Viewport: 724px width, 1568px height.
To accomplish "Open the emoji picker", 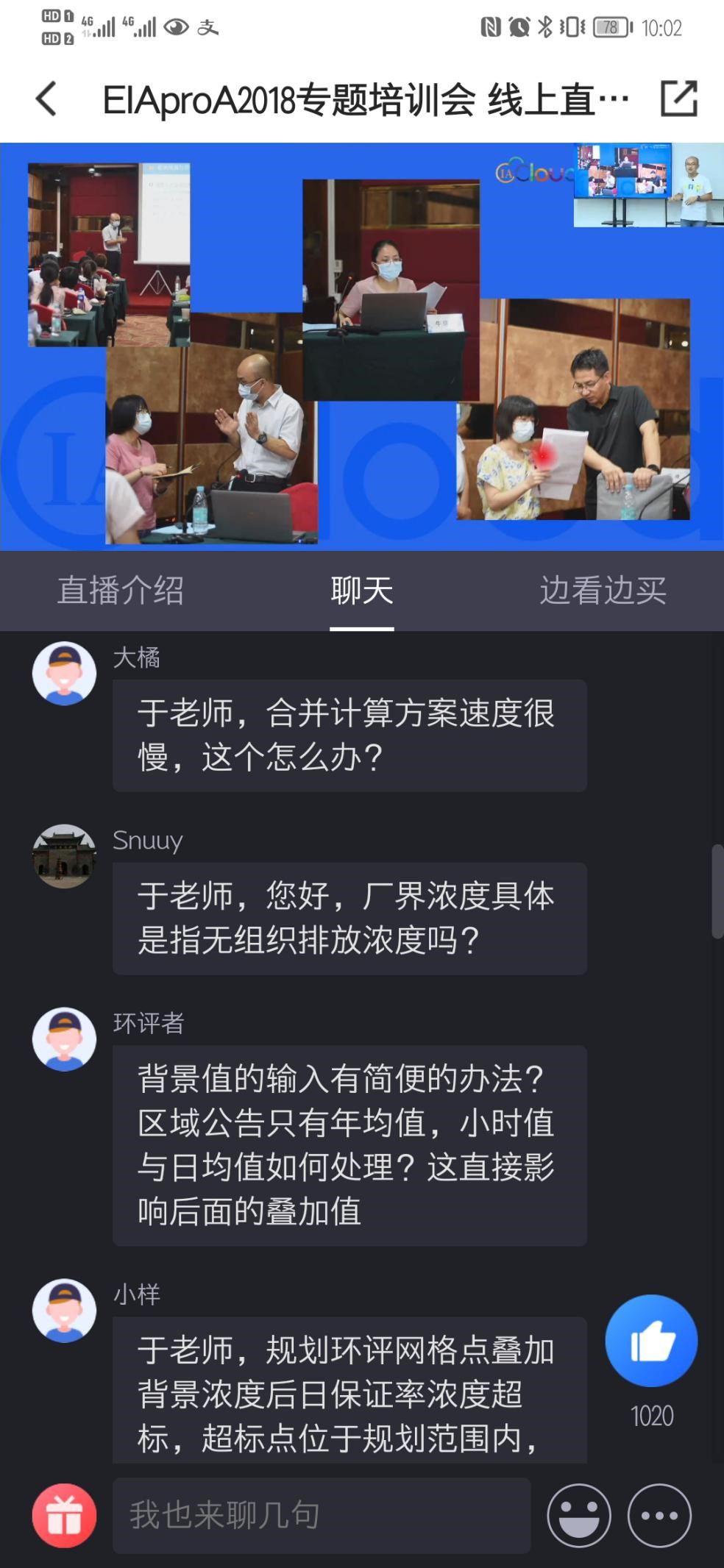I will tap(579, 1516).
